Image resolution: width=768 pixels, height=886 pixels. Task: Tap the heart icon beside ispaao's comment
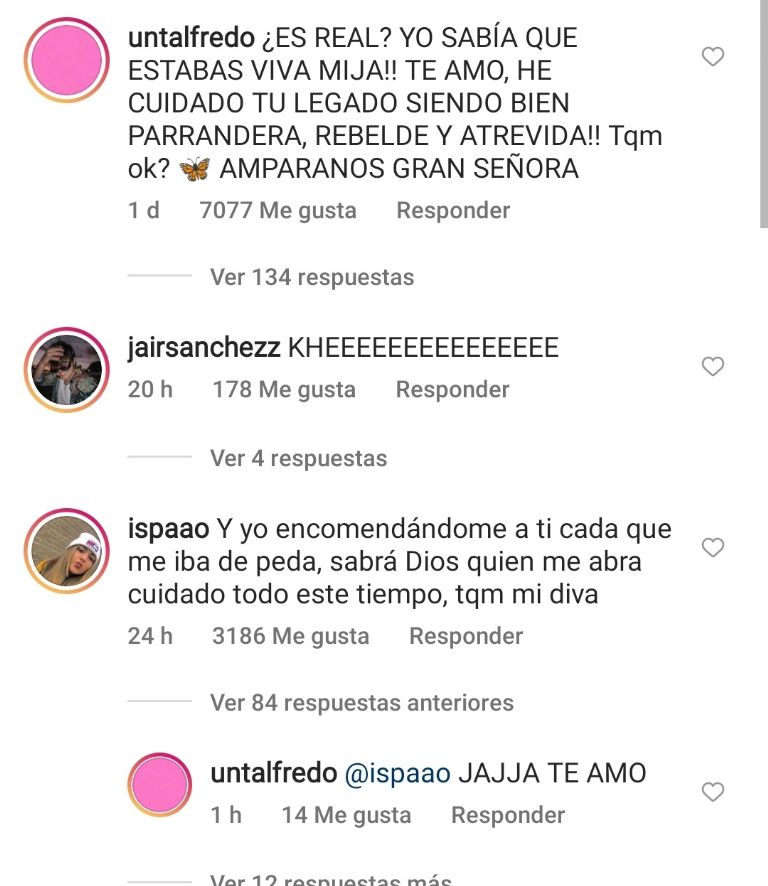pos(713,548)
